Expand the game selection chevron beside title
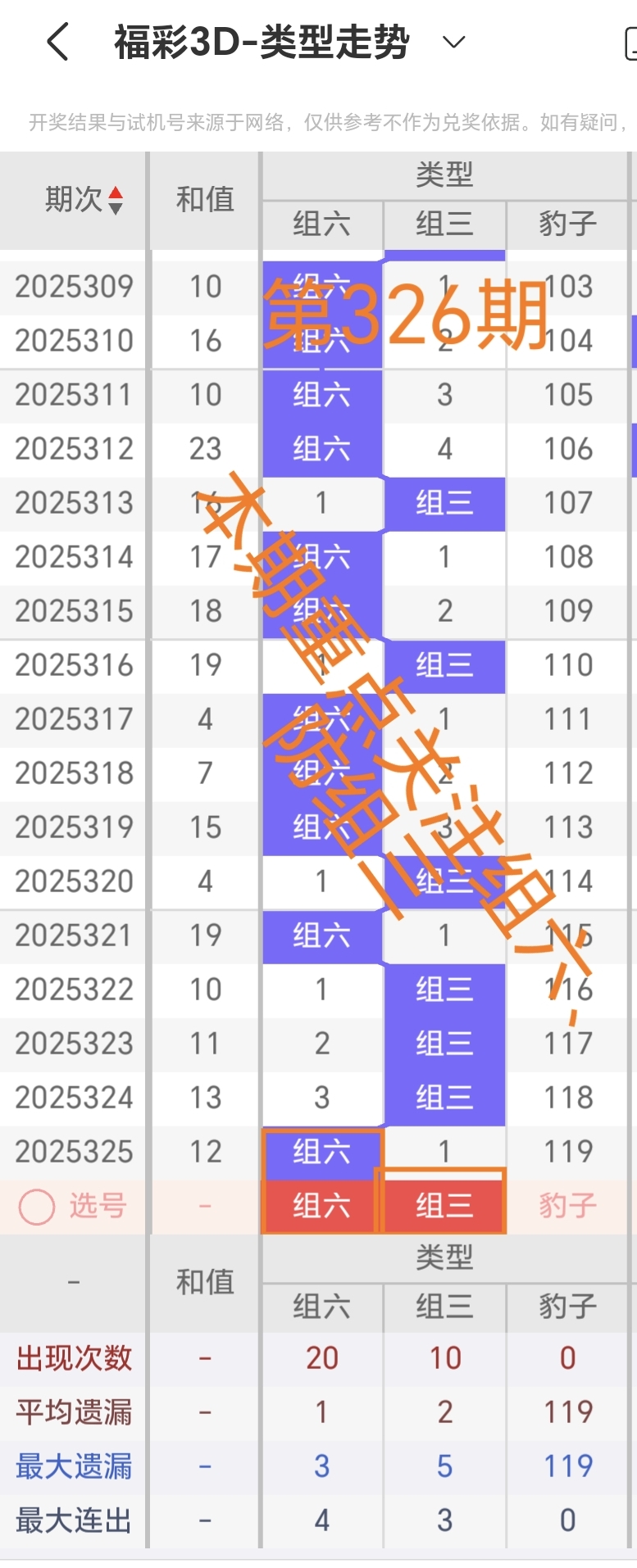This screenshot has width=637, height=1568. click(x=453, y=43)
